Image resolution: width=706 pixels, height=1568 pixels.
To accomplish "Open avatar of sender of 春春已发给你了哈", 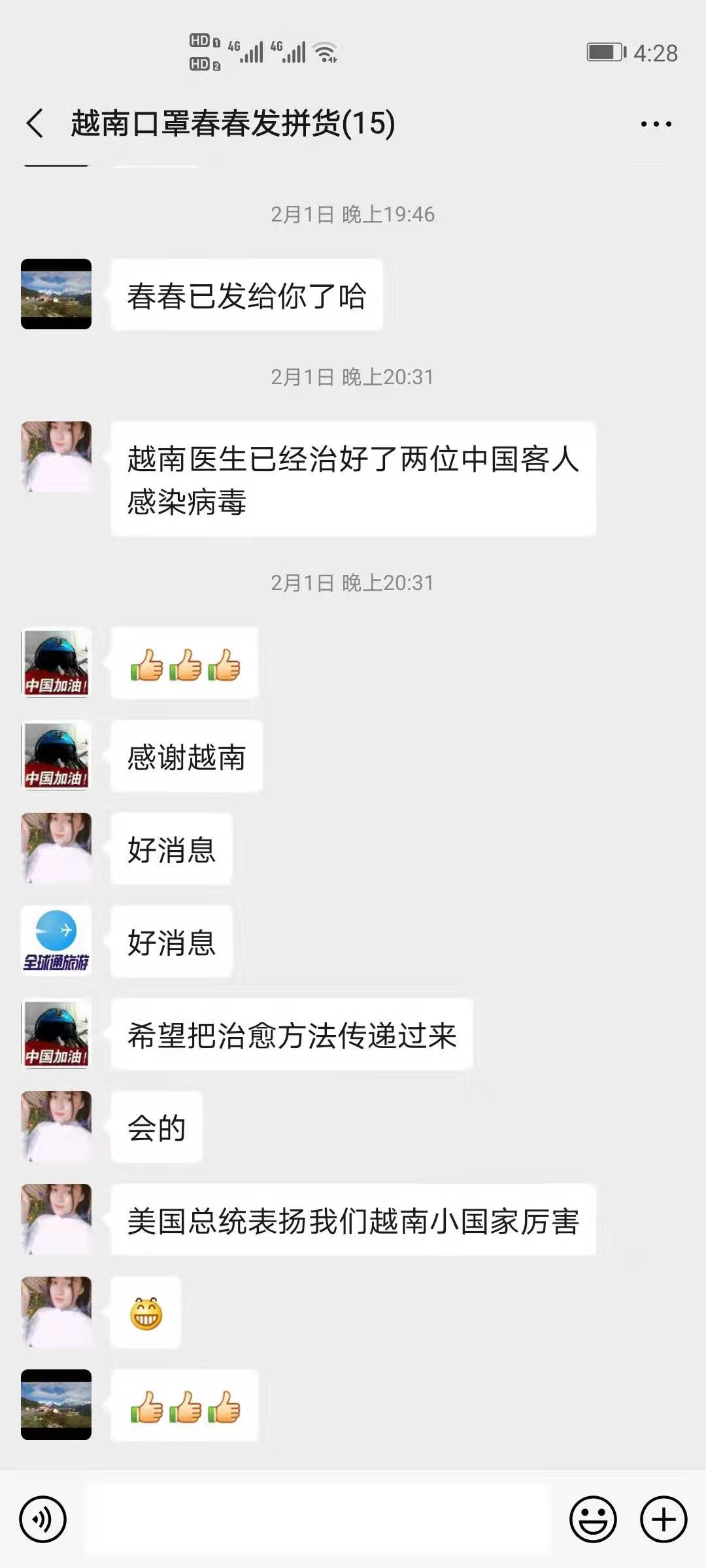I will [56, 294].
